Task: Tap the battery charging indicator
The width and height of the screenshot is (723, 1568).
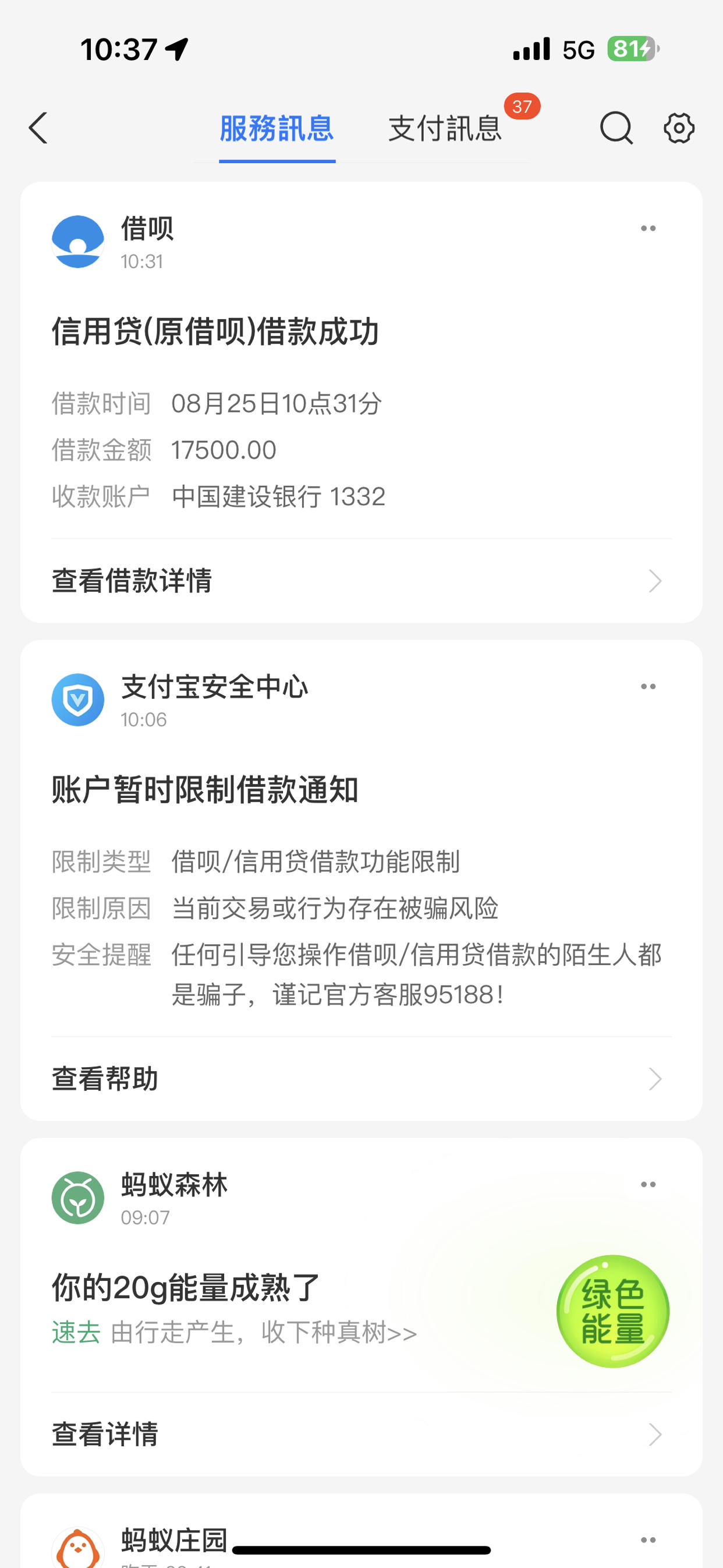Action: click(x=630, y=49)
